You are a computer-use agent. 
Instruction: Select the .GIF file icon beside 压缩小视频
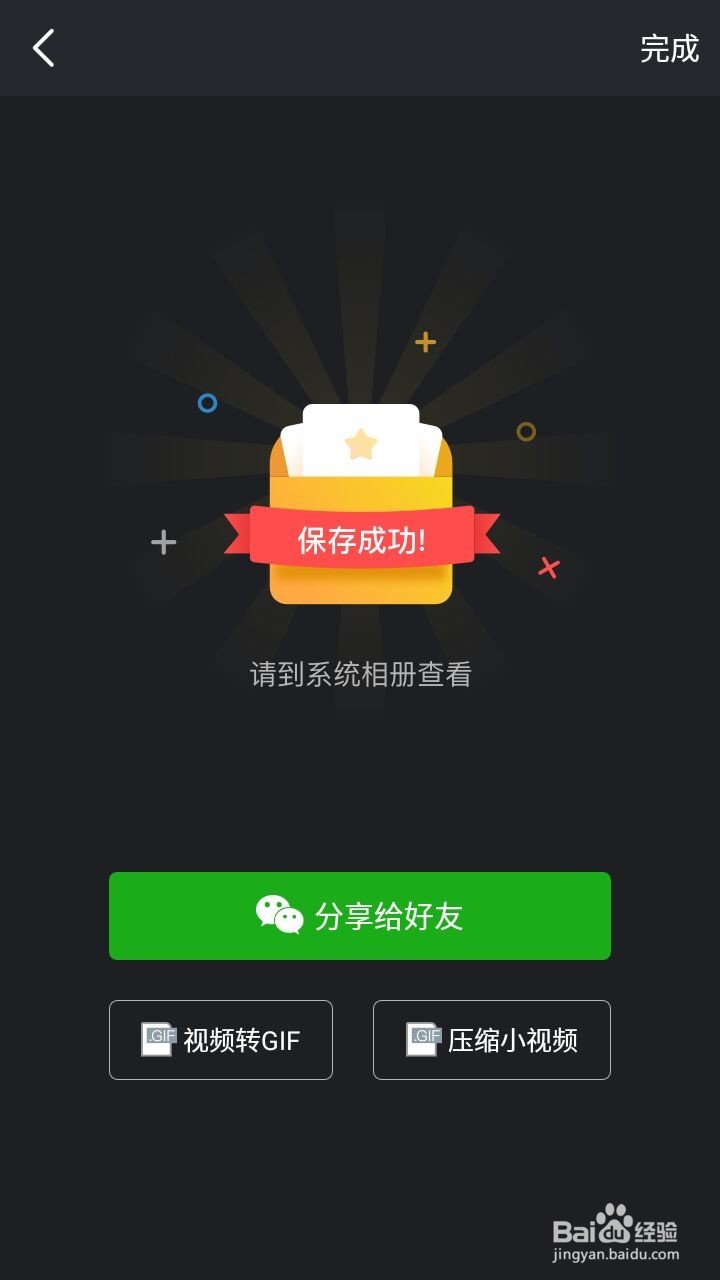coord(426,1039)
